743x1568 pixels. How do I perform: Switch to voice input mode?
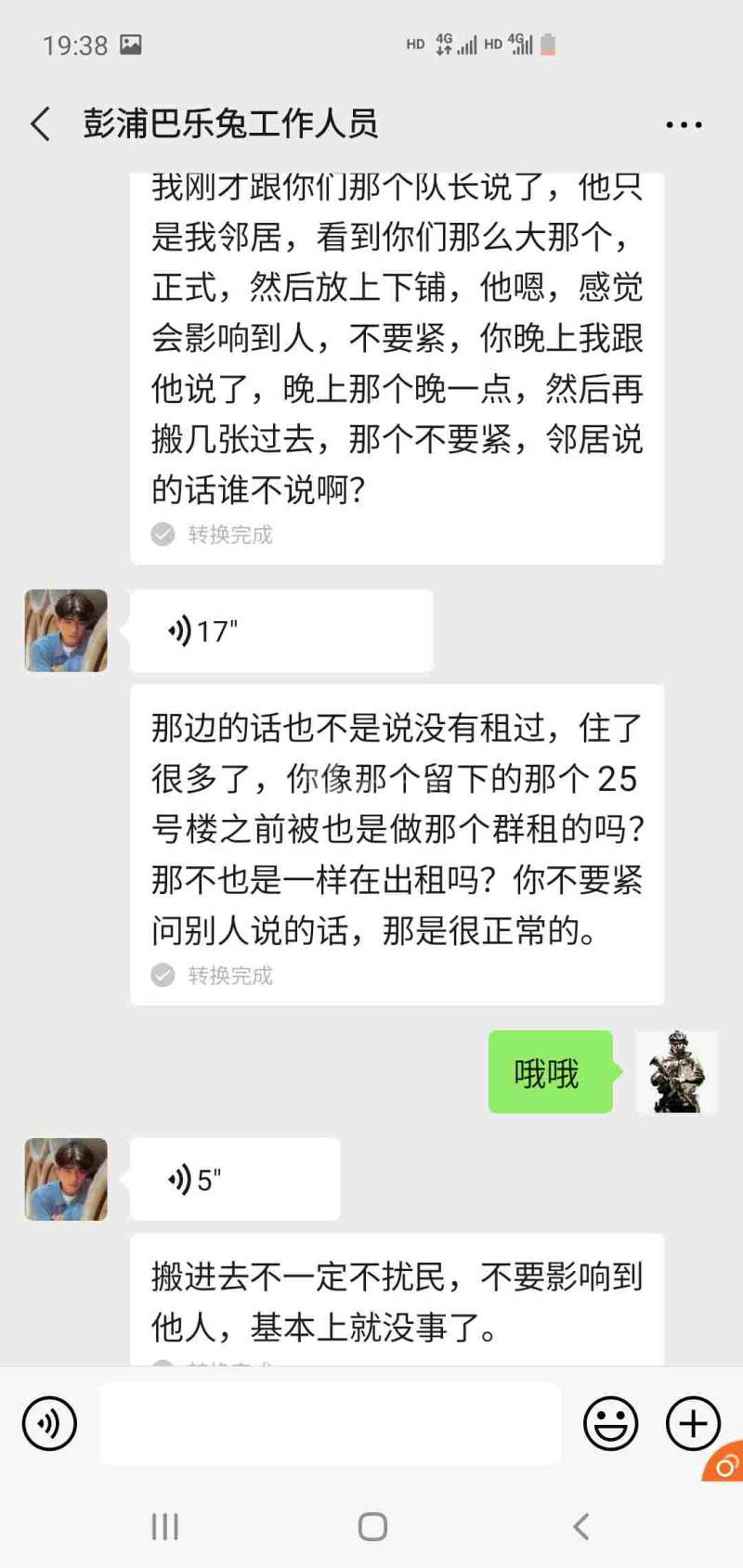point(49,1423)
